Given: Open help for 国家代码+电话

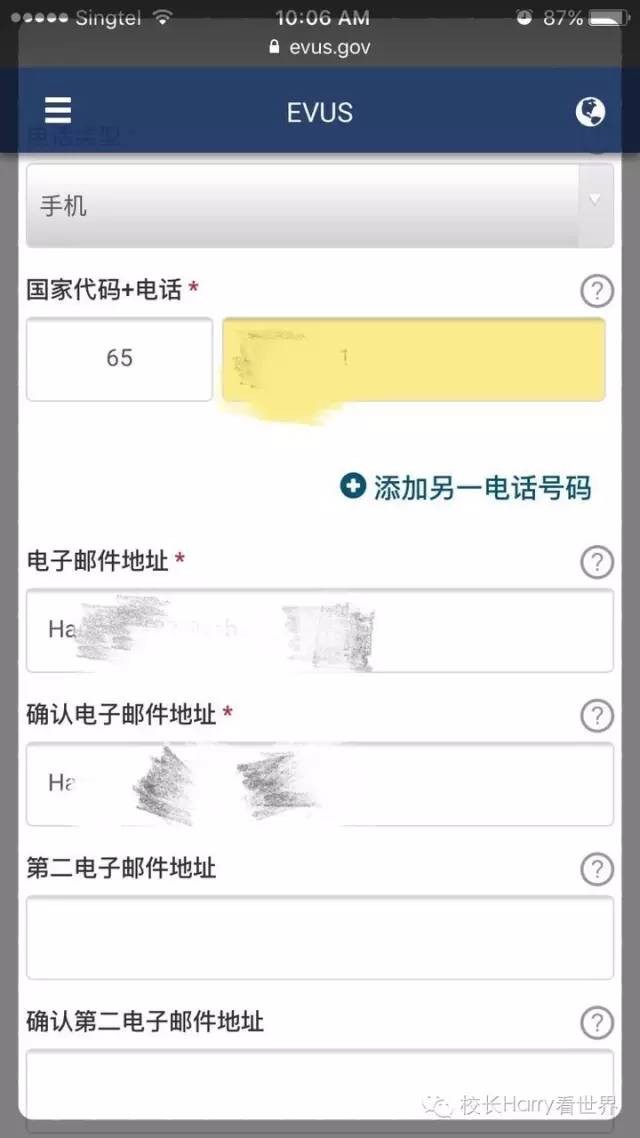Looking at the screenshot, I should click(596, 291).
